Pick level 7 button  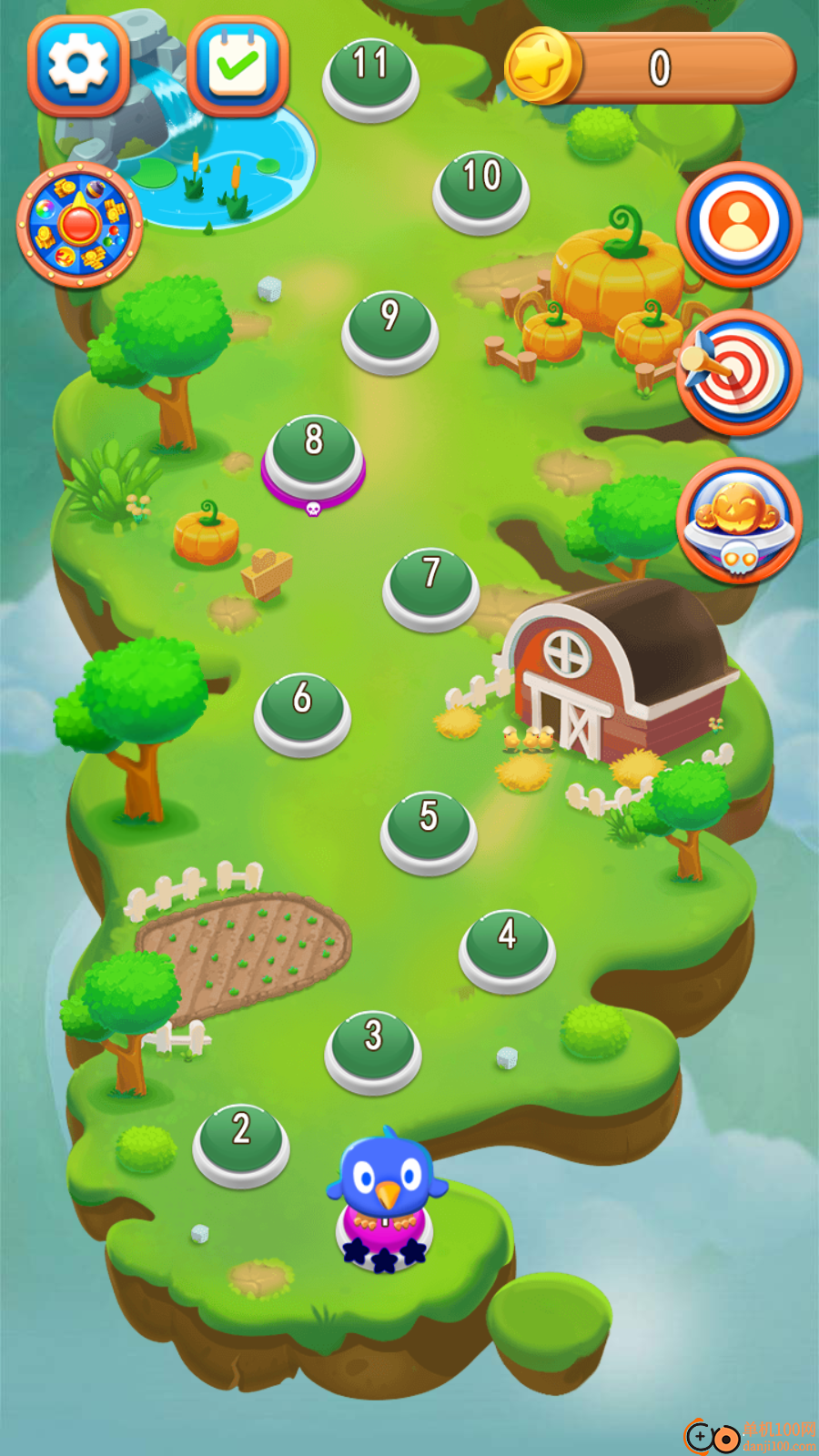click(431, 581)
